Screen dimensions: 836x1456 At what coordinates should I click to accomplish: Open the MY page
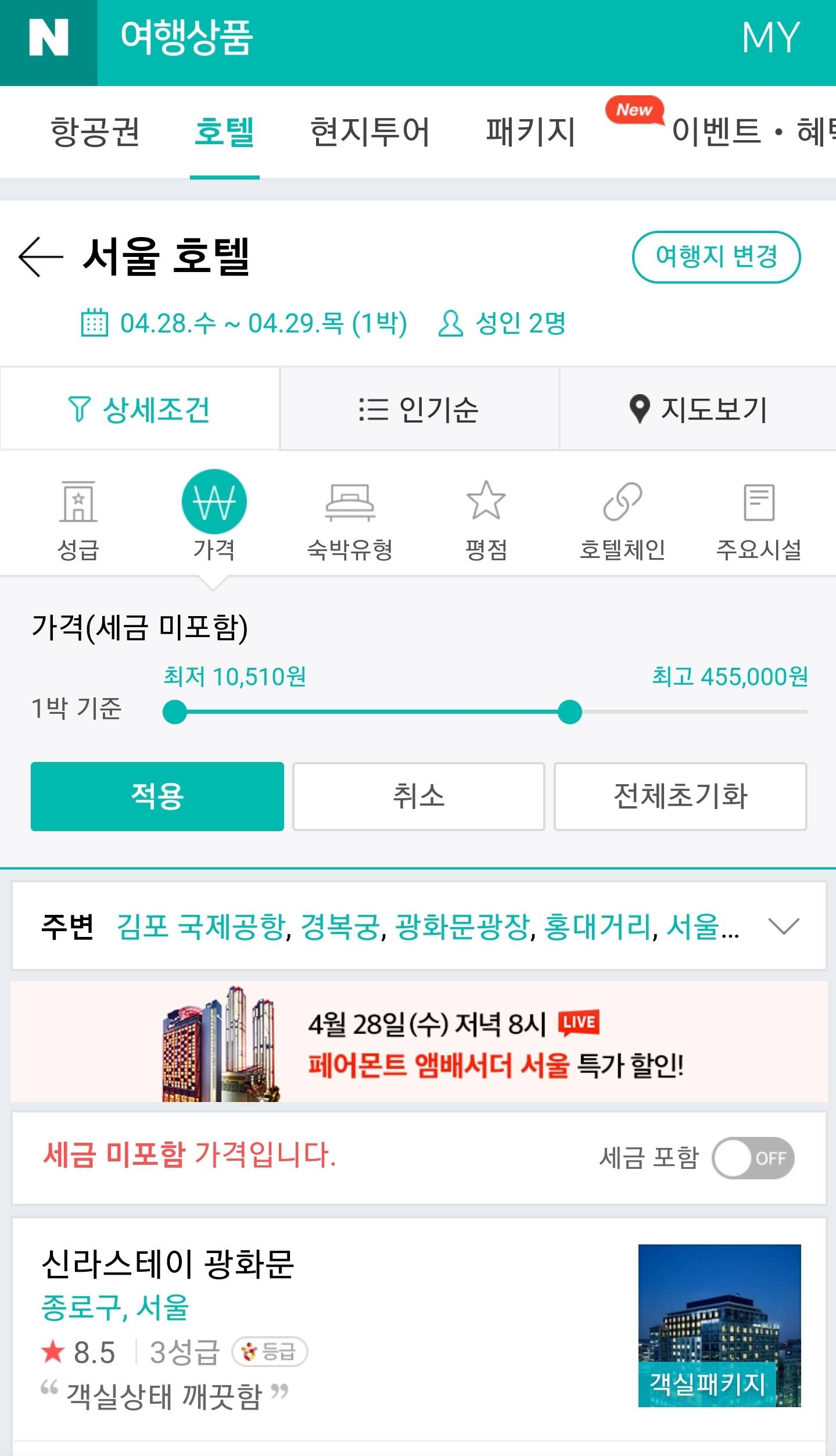[771, 38]
